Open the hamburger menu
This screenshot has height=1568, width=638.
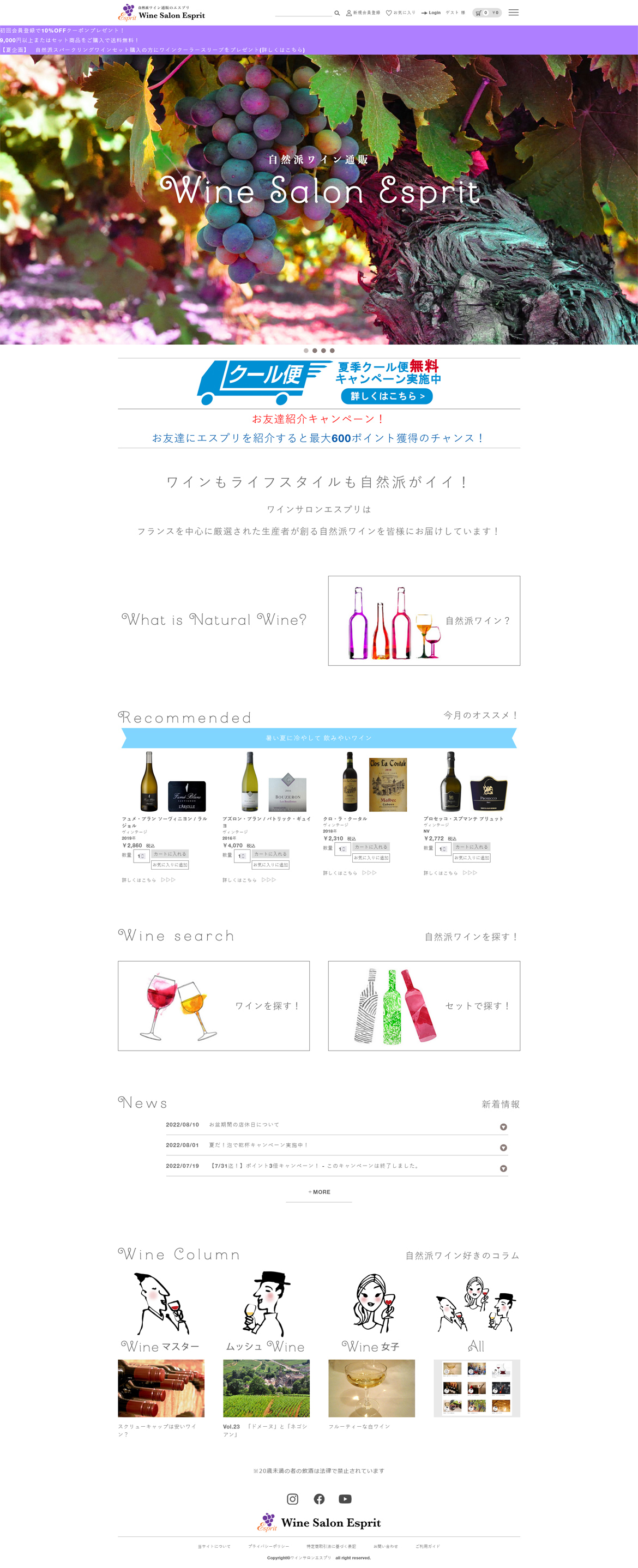[513, 12]
